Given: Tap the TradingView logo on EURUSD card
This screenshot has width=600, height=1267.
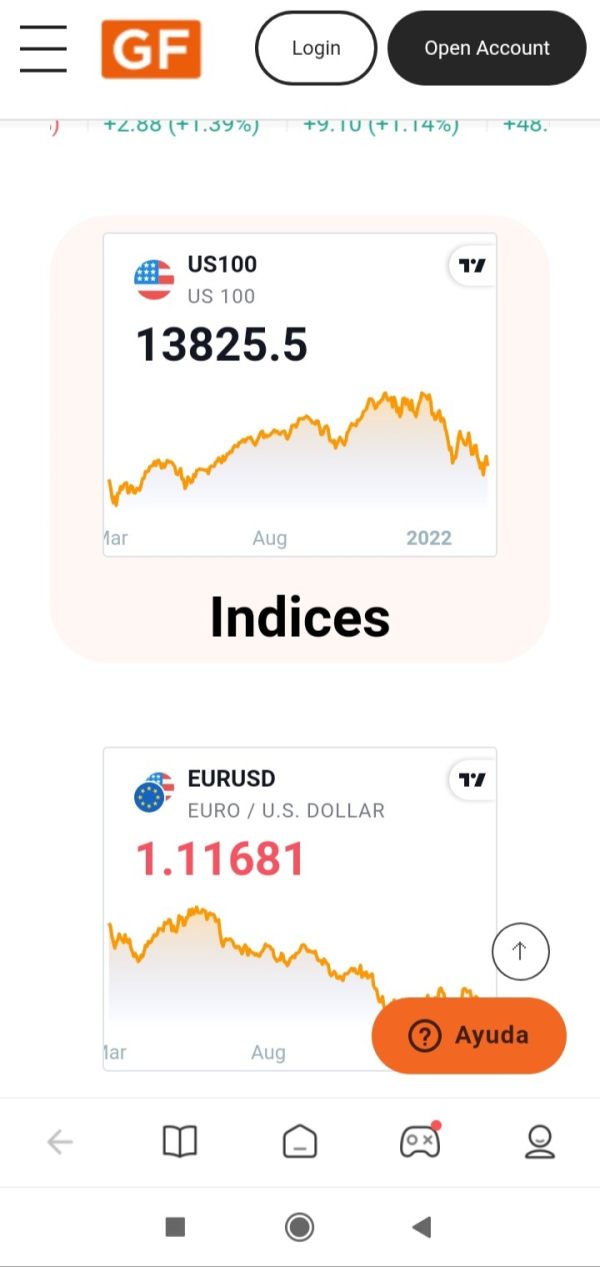Looking at the screenshot, I should coord(472,779).
